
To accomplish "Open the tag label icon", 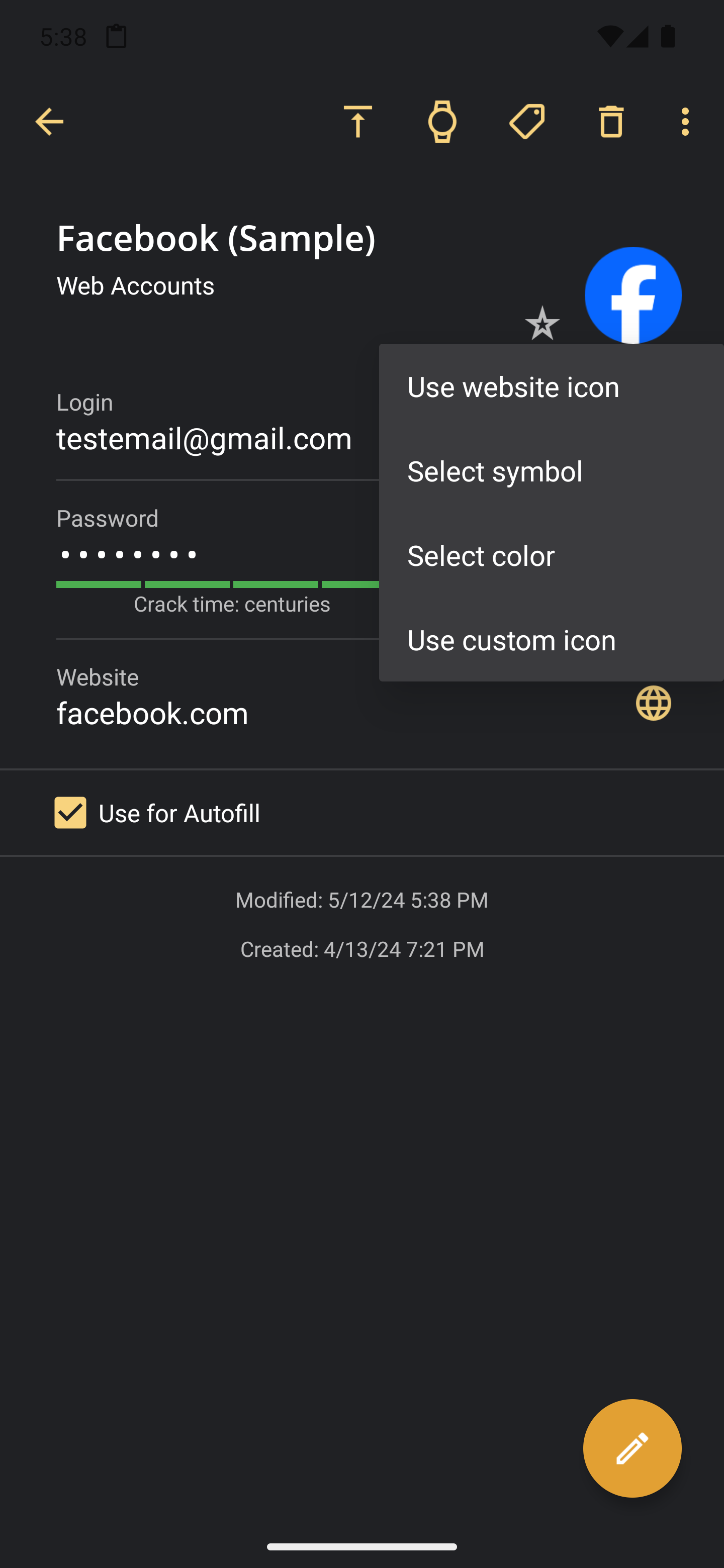I will pyautogui.click(x=527, y=122).
